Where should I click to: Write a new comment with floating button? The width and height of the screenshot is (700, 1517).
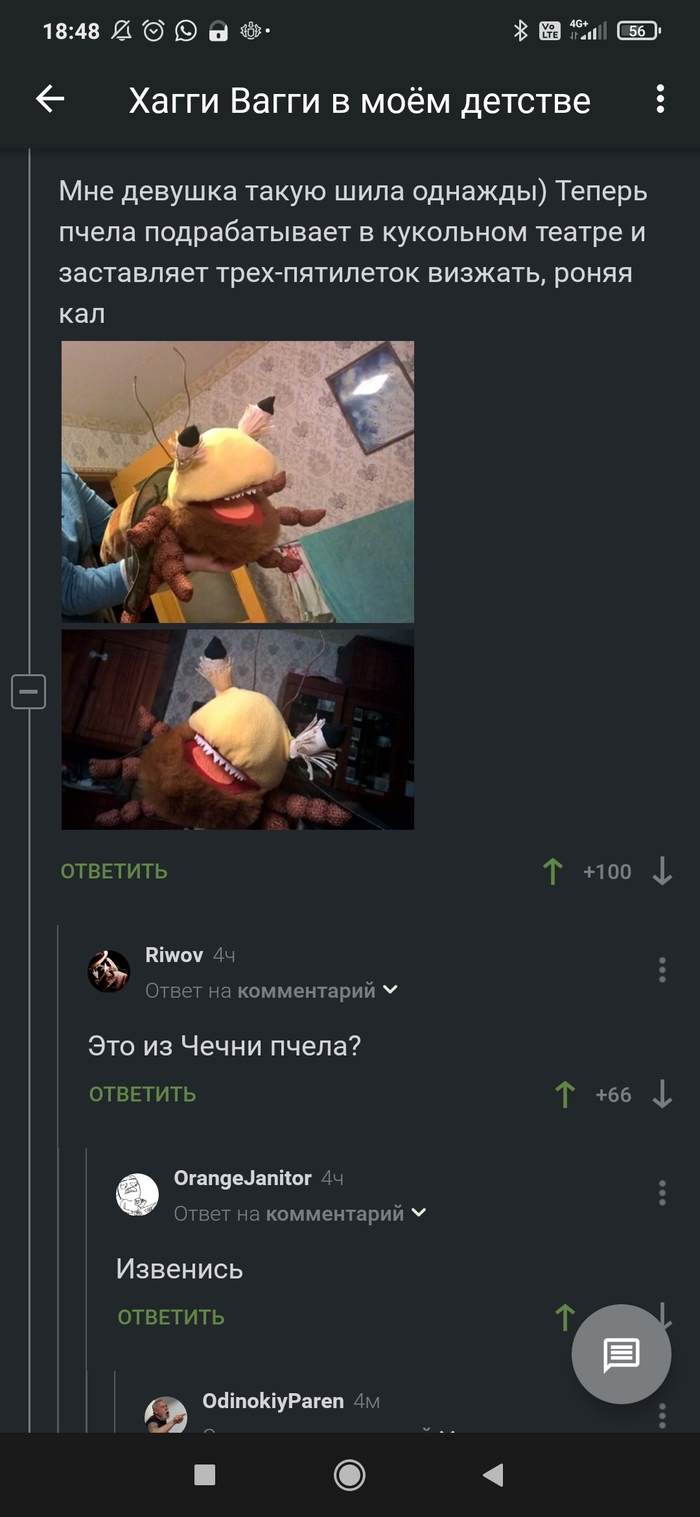click(621, 1355)
